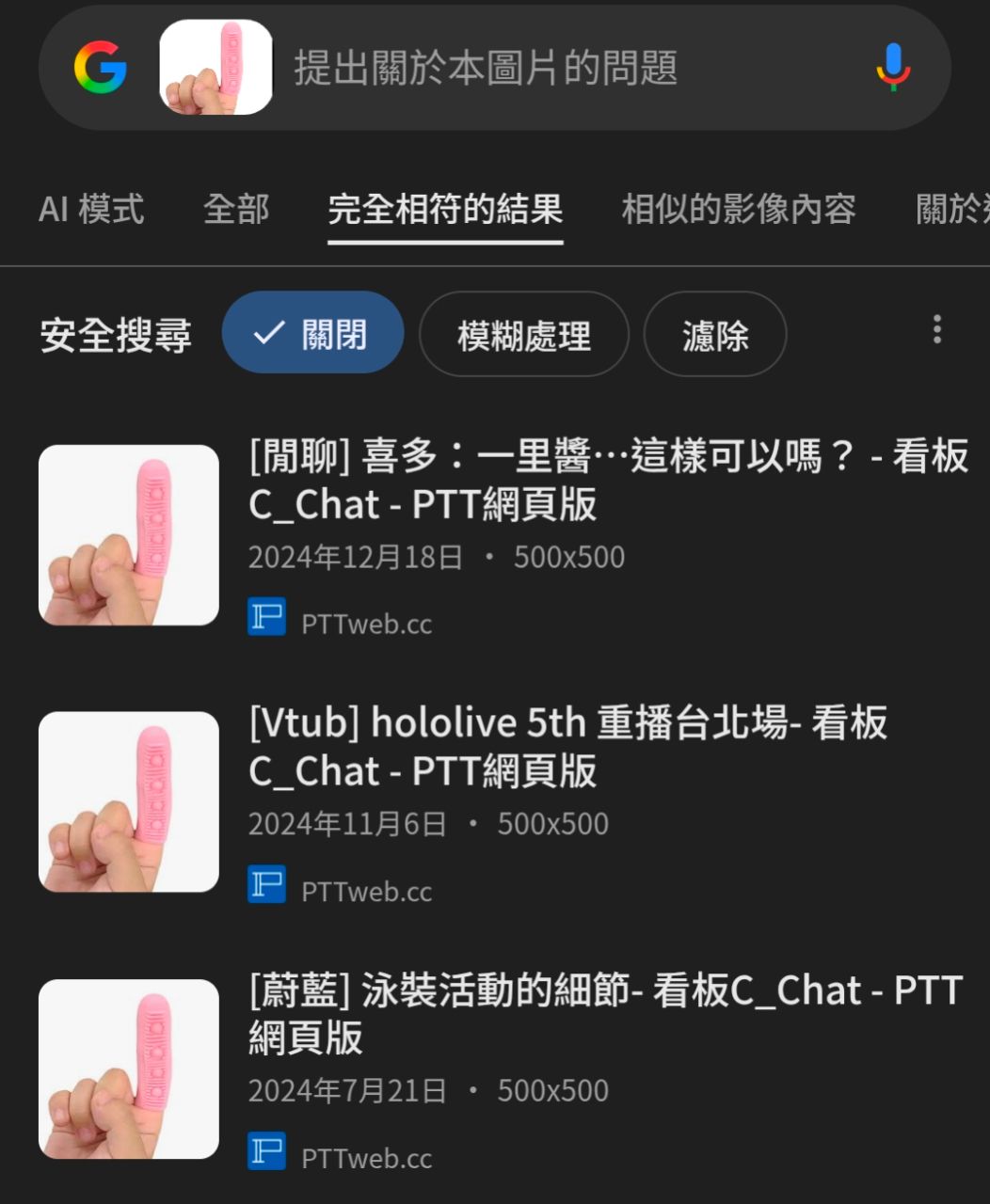Switch to the 全部 tab
The height and width of the screenshot is (1204, 990).
click(x=236, y=209)
